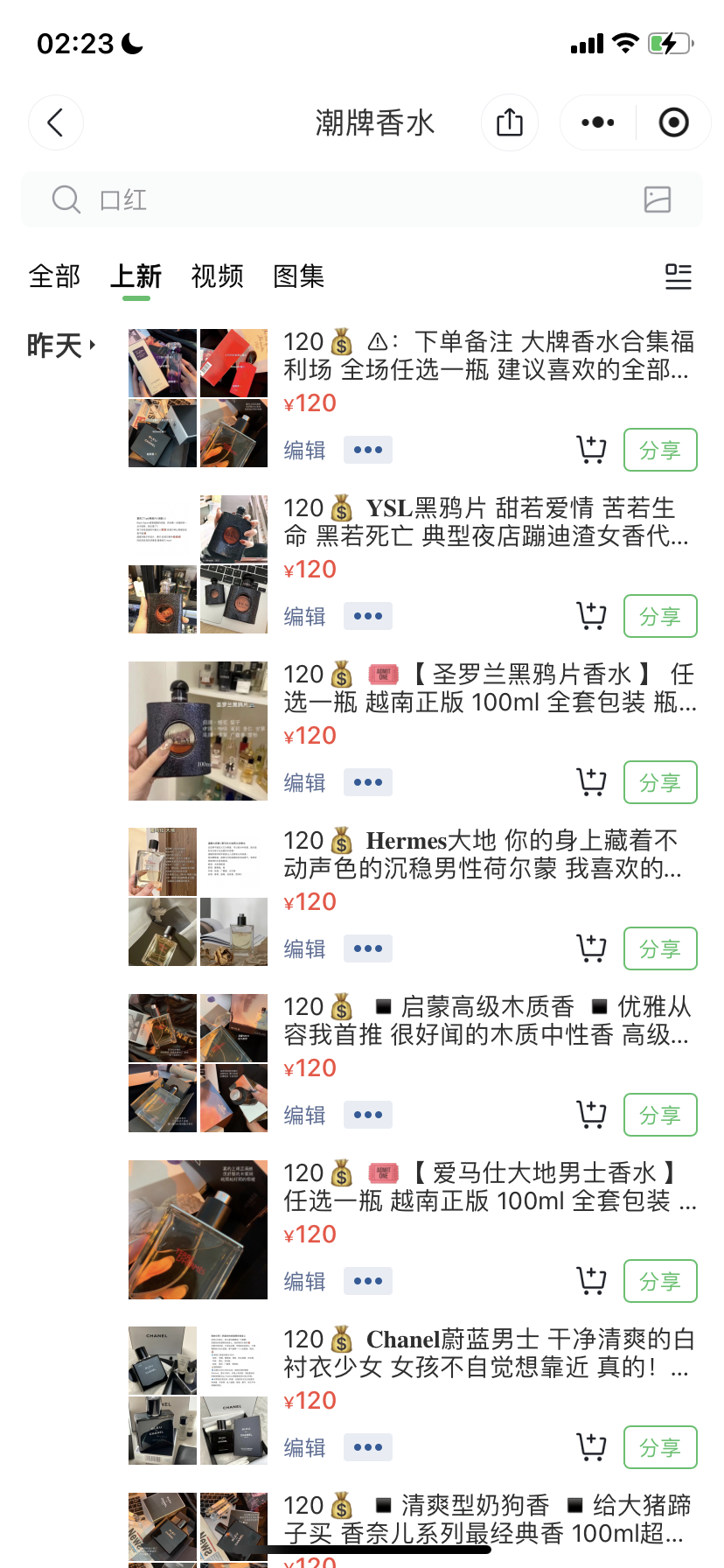
Task: Go back using the top-left arrow
Action: [56, 122]
